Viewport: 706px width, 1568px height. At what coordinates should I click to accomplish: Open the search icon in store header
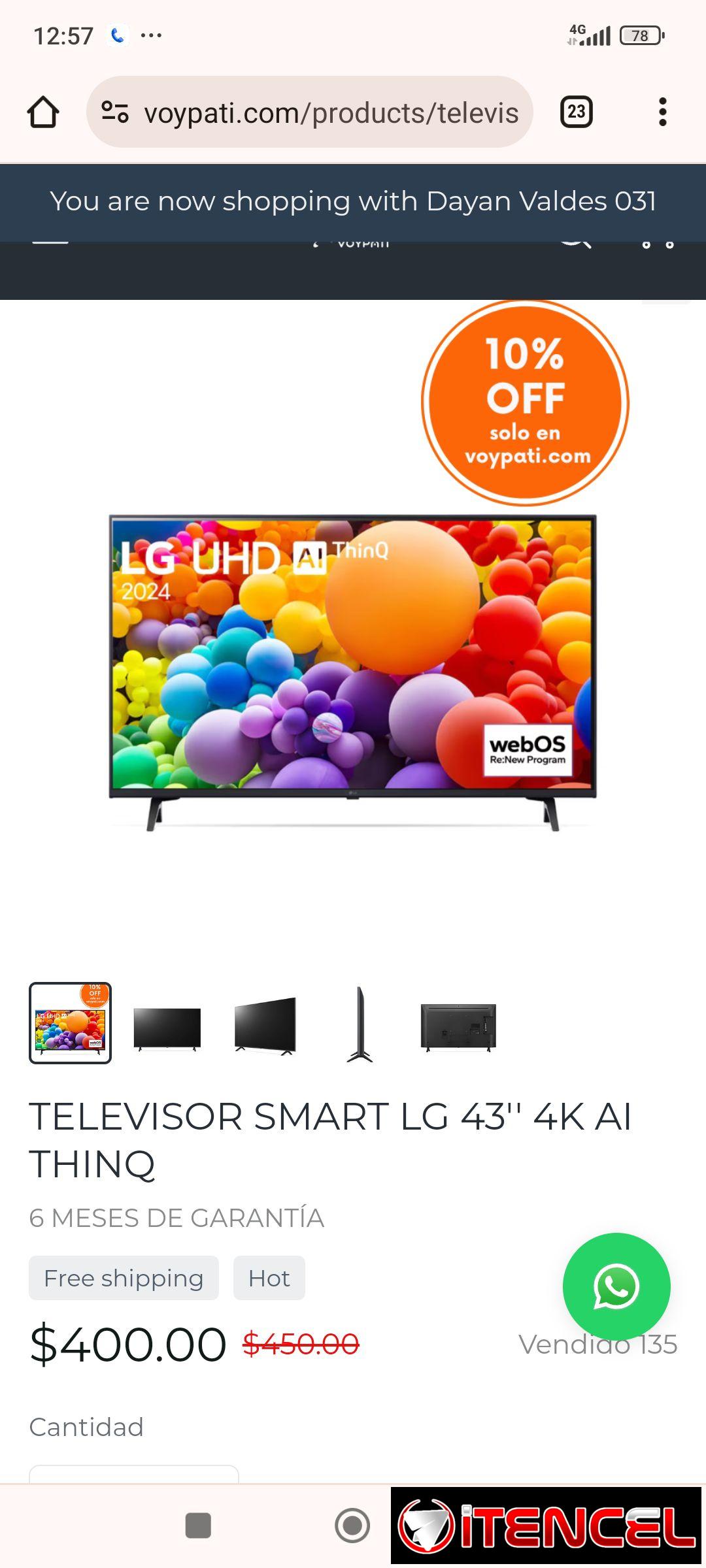pyautogui.click(x=573, y=243)
